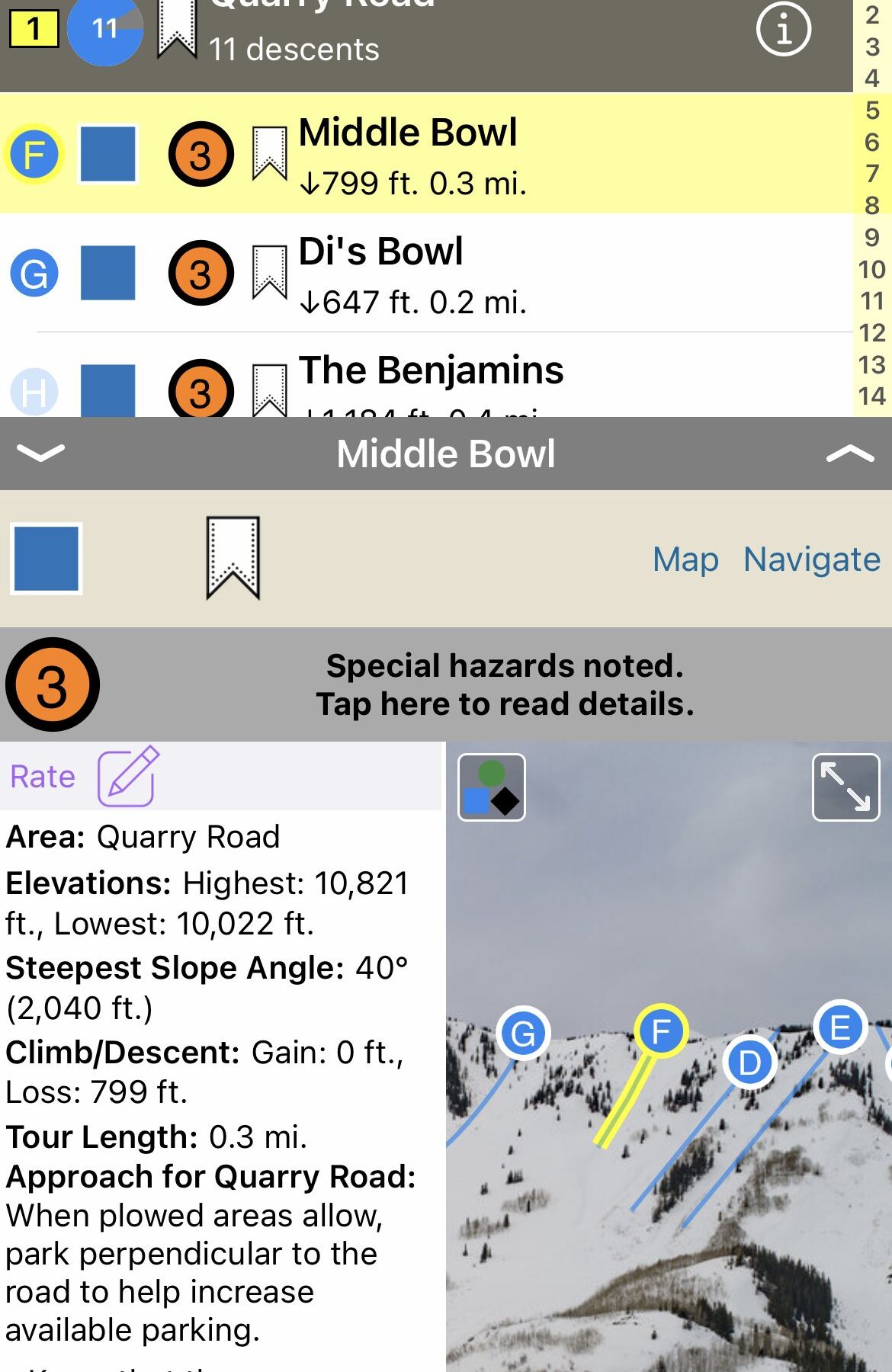
Task: Expand the Middle Bowl panel with up chevron
Action: [849, 454]
